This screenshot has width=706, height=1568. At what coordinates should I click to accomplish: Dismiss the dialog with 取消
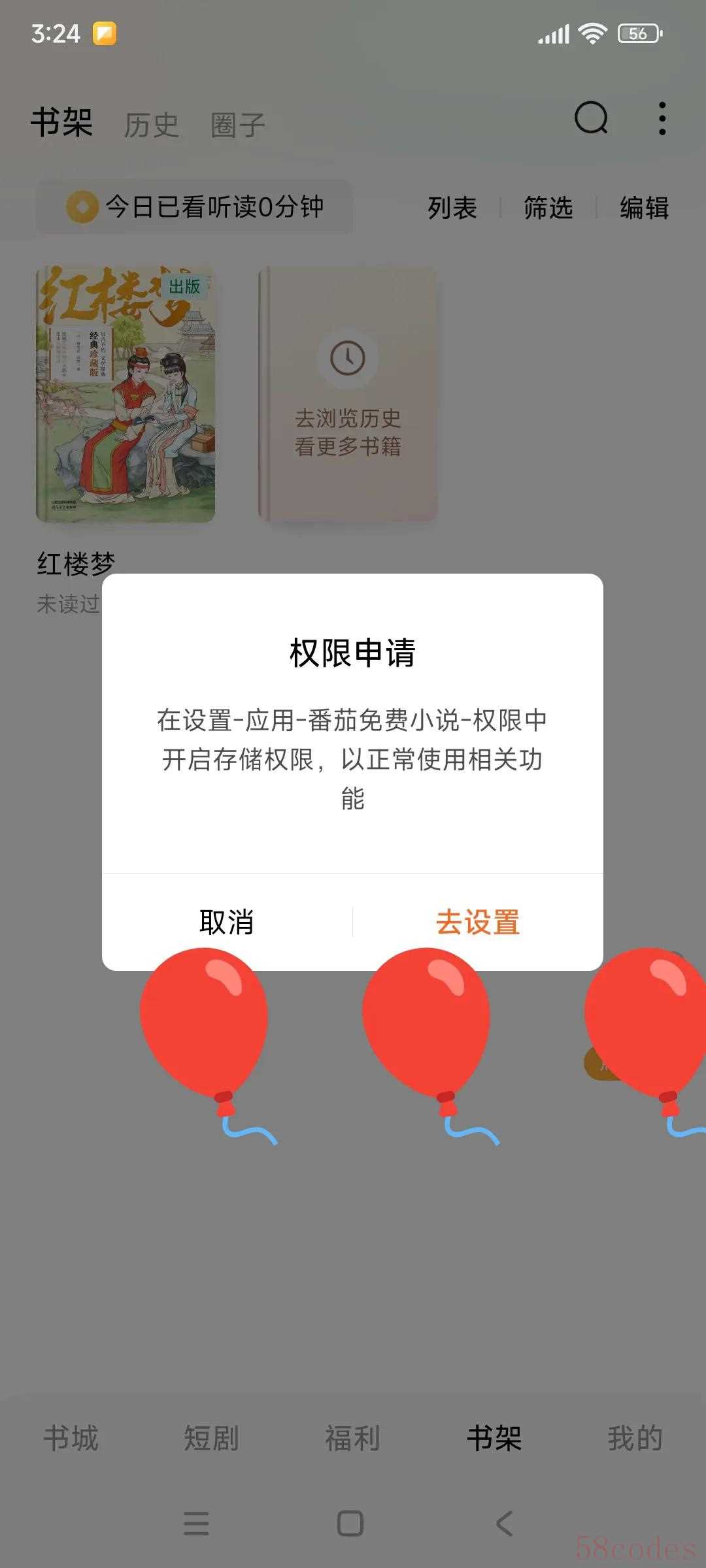(x=227, y=922)
